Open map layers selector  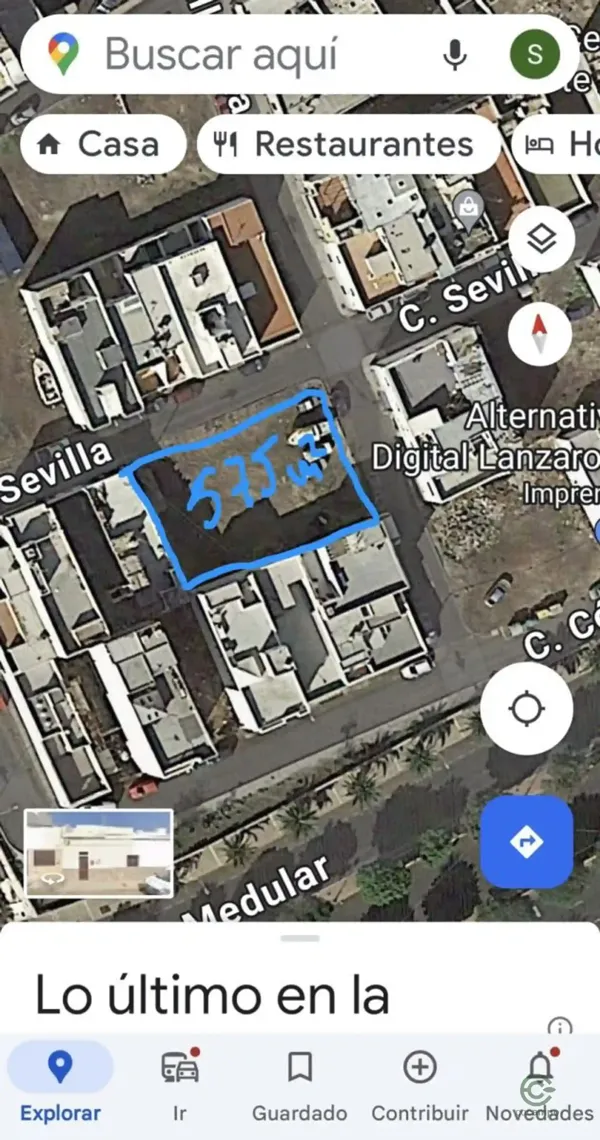point(541,239)
